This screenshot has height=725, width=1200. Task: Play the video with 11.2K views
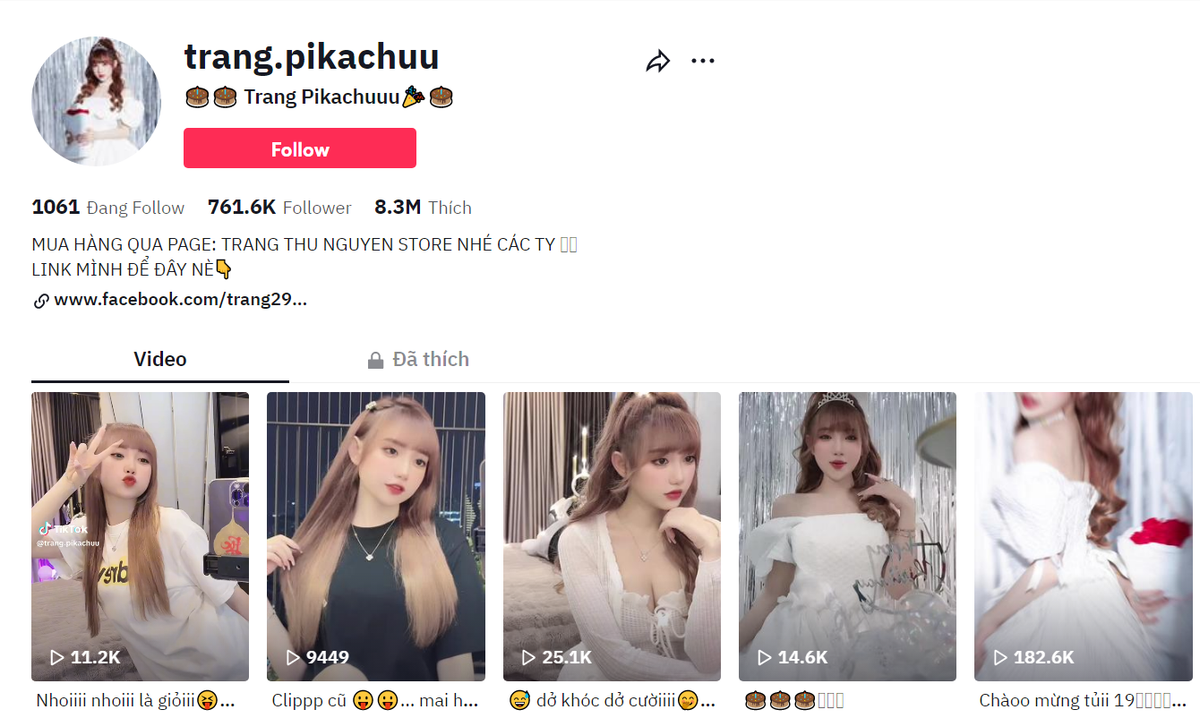pos(139,535)
